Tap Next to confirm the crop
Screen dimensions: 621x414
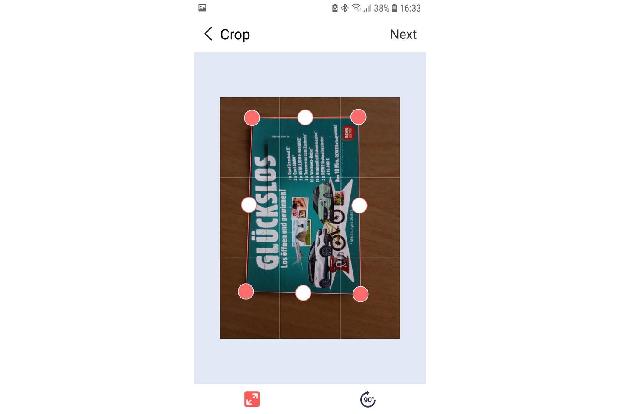(x=403, y=34)
